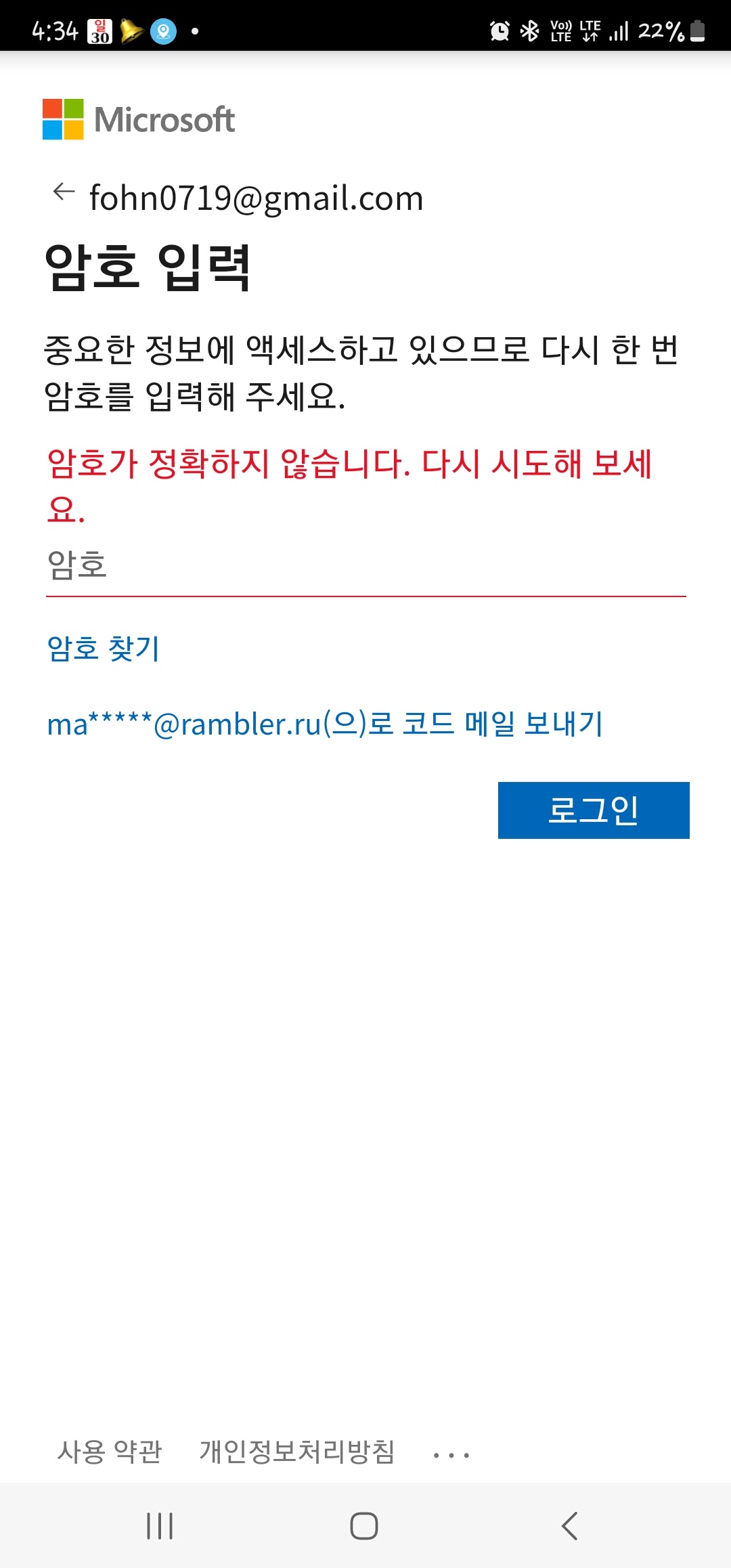Viewport: 731px width, 1568px height.
Task: Go back using the arrow beside the email
Action: [x=64, y=192]
